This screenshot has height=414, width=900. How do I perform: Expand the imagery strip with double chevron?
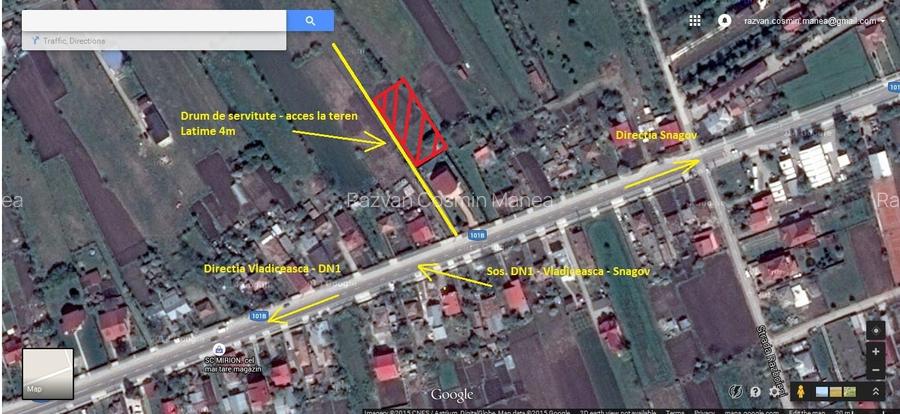click(x=875, y=391)
